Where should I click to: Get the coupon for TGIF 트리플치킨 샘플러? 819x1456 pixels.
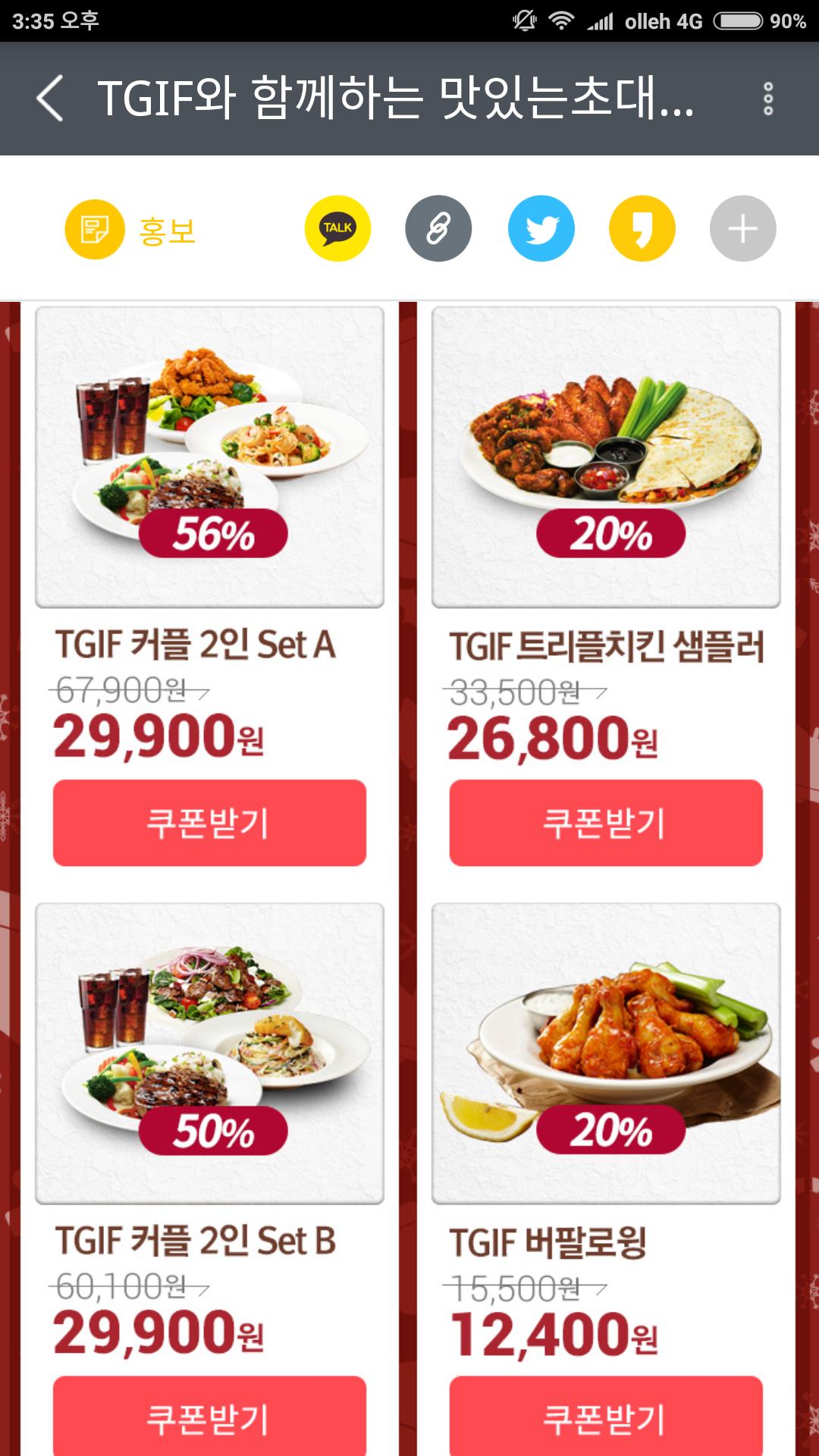[606, 823]
